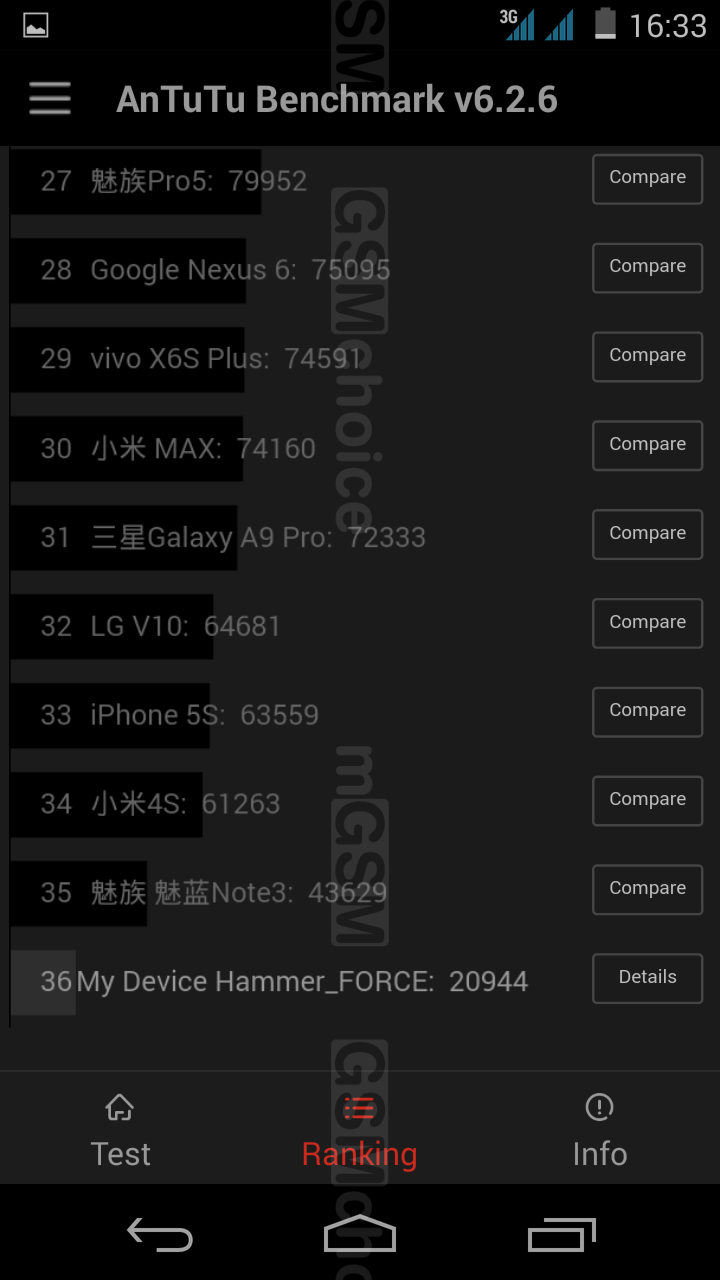This screenshot has width=720, height=1280.
Task: Compare with 小米 MAX
Action: coord(647,446)
